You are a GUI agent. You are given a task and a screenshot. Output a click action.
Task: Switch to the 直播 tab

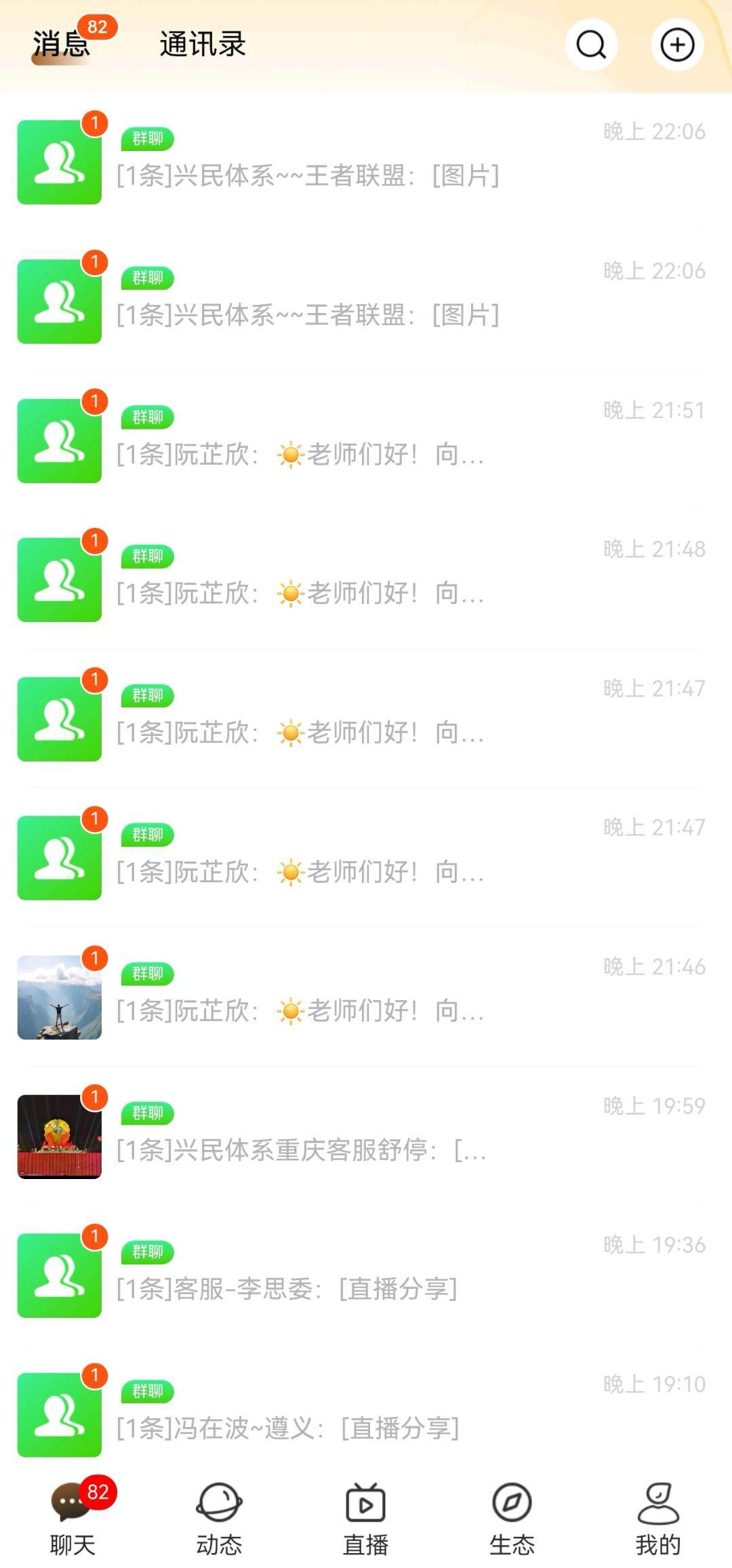click(x=365, y=1518)
